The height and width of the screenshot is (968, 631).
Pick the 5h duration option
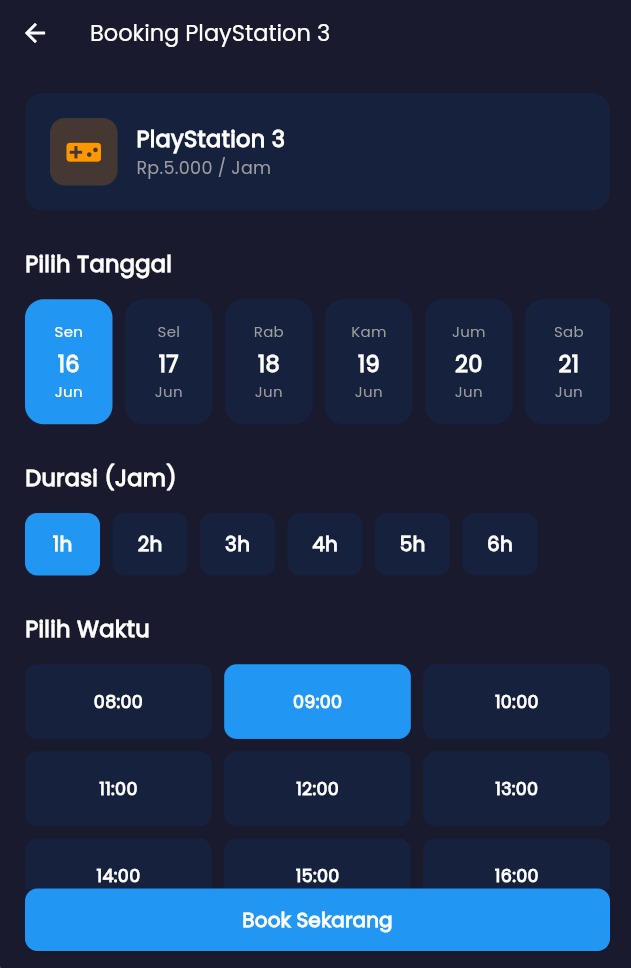click(x=412, y=544)
